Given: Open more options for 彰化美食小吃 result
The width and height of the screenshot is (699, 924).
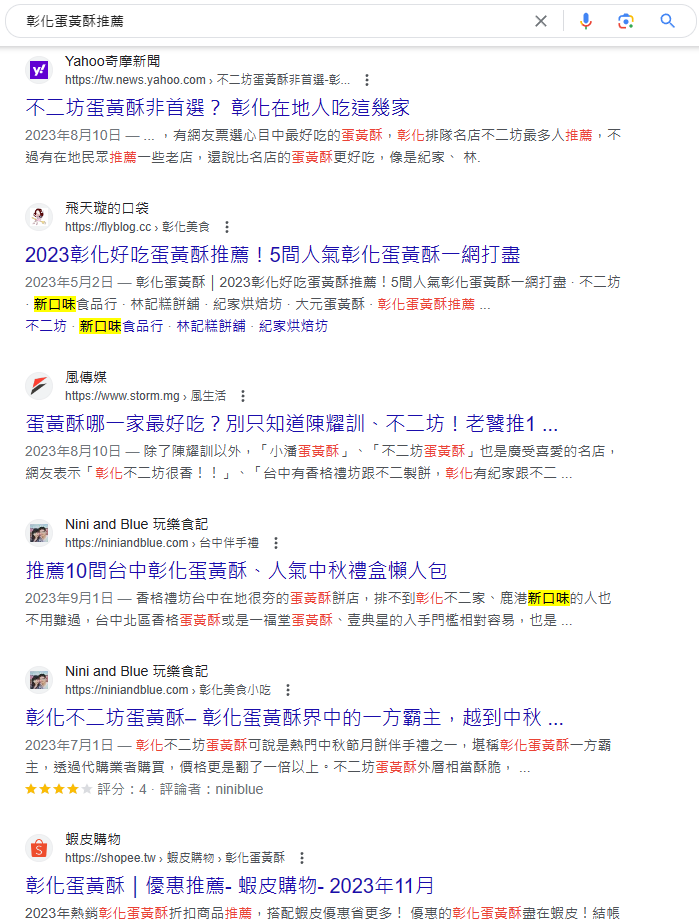Looking at the screenshot, I should tap(287, 690).
